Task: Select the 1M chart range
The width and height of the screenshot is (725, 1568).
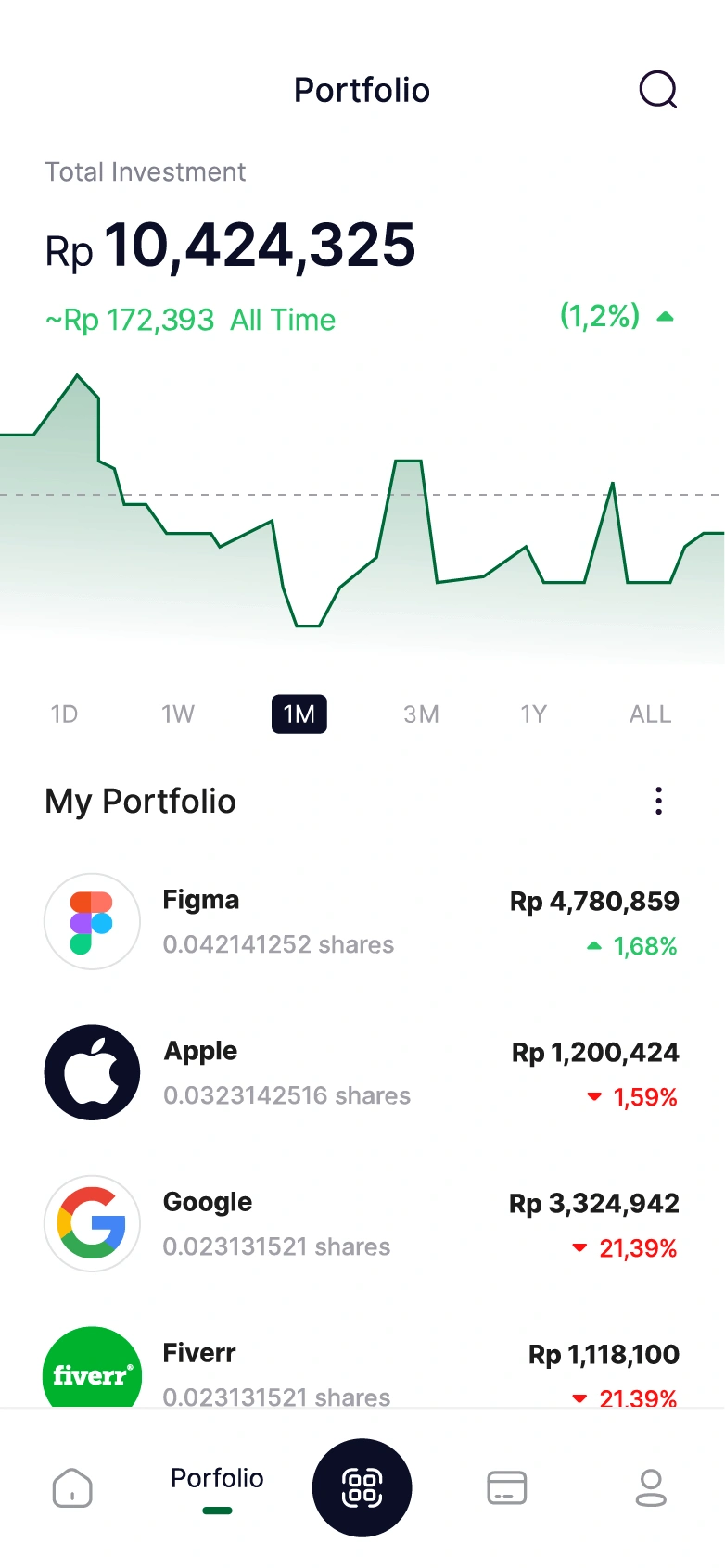Action: (x=299, y=714)
